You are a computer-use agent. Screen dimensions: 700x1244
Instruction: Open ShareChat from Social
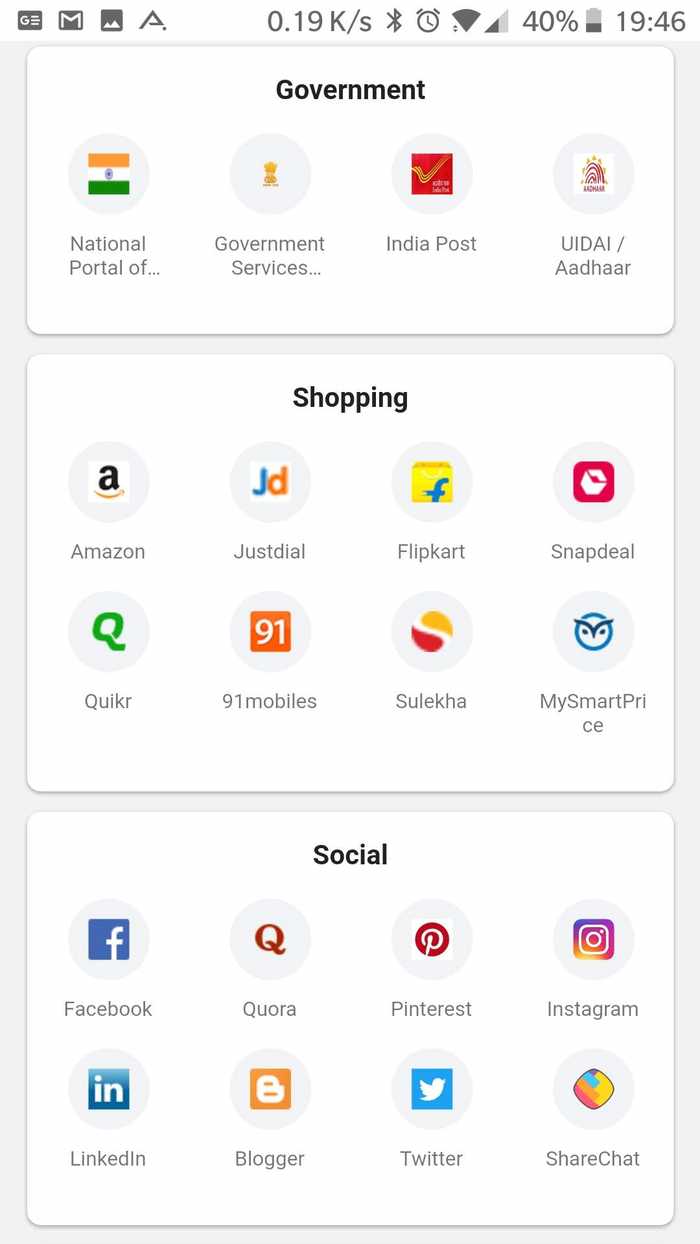(x=593, y=1089)
